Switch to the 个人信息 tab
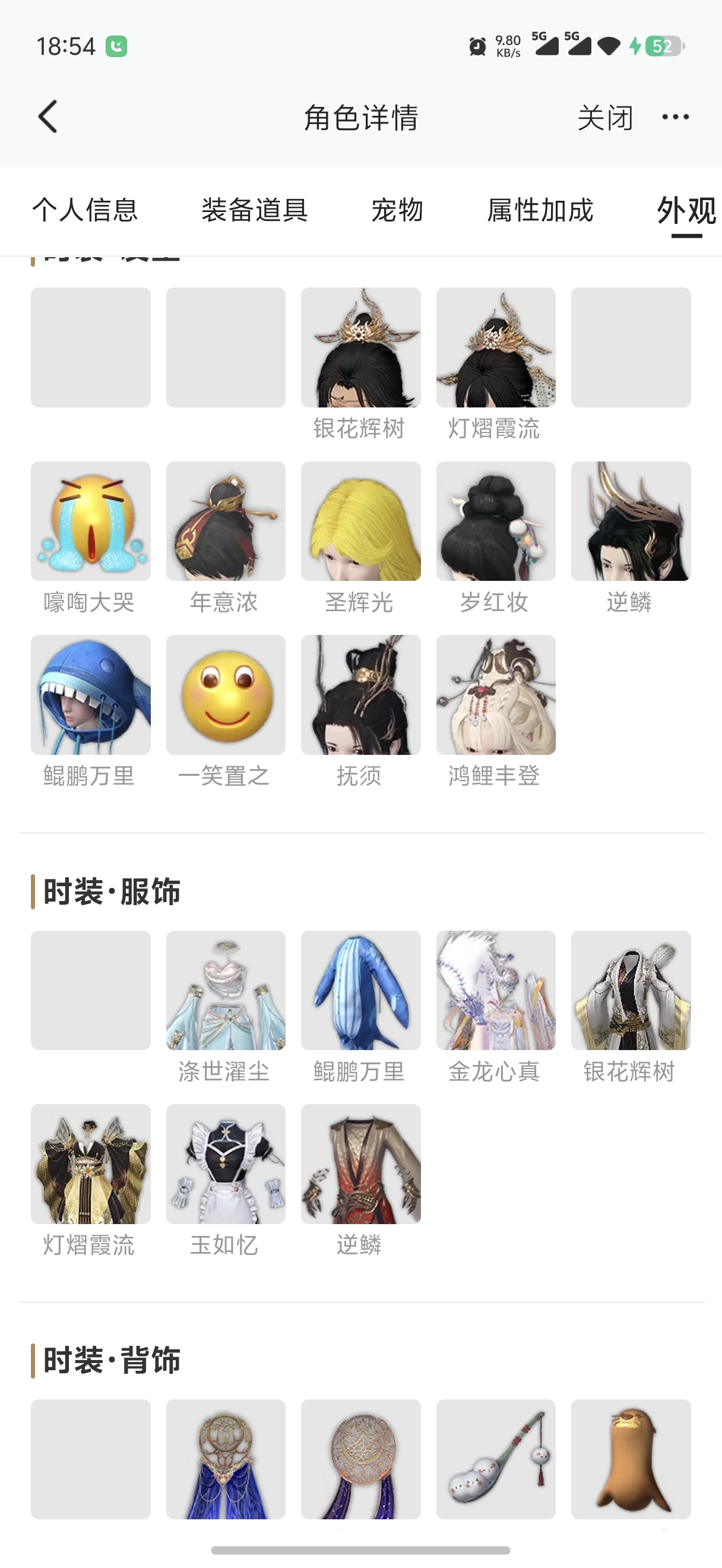 85,210
